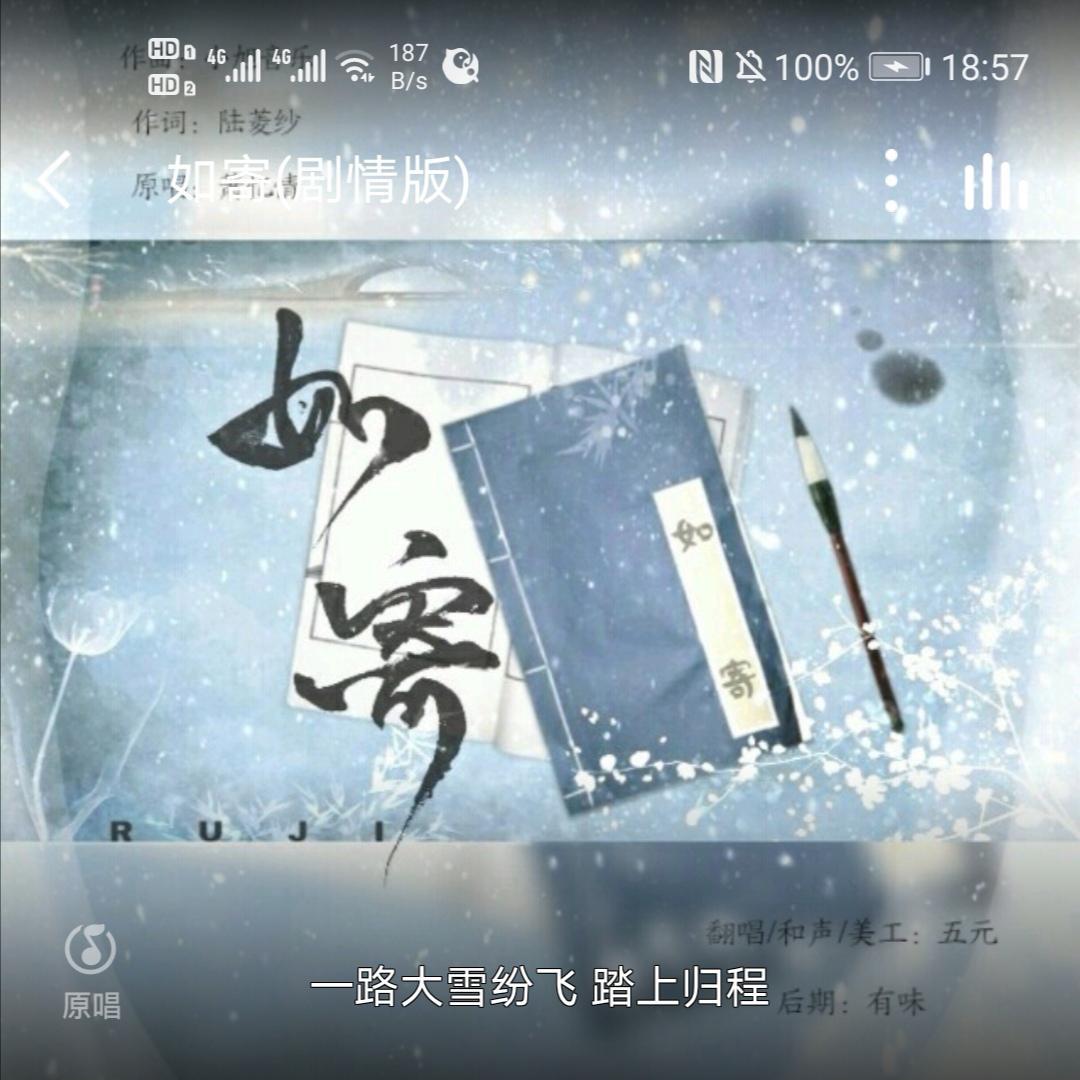Open the audio equalizer bars icon
The height and width of the screenshot is (1080, 1080).
pos(995,181)
